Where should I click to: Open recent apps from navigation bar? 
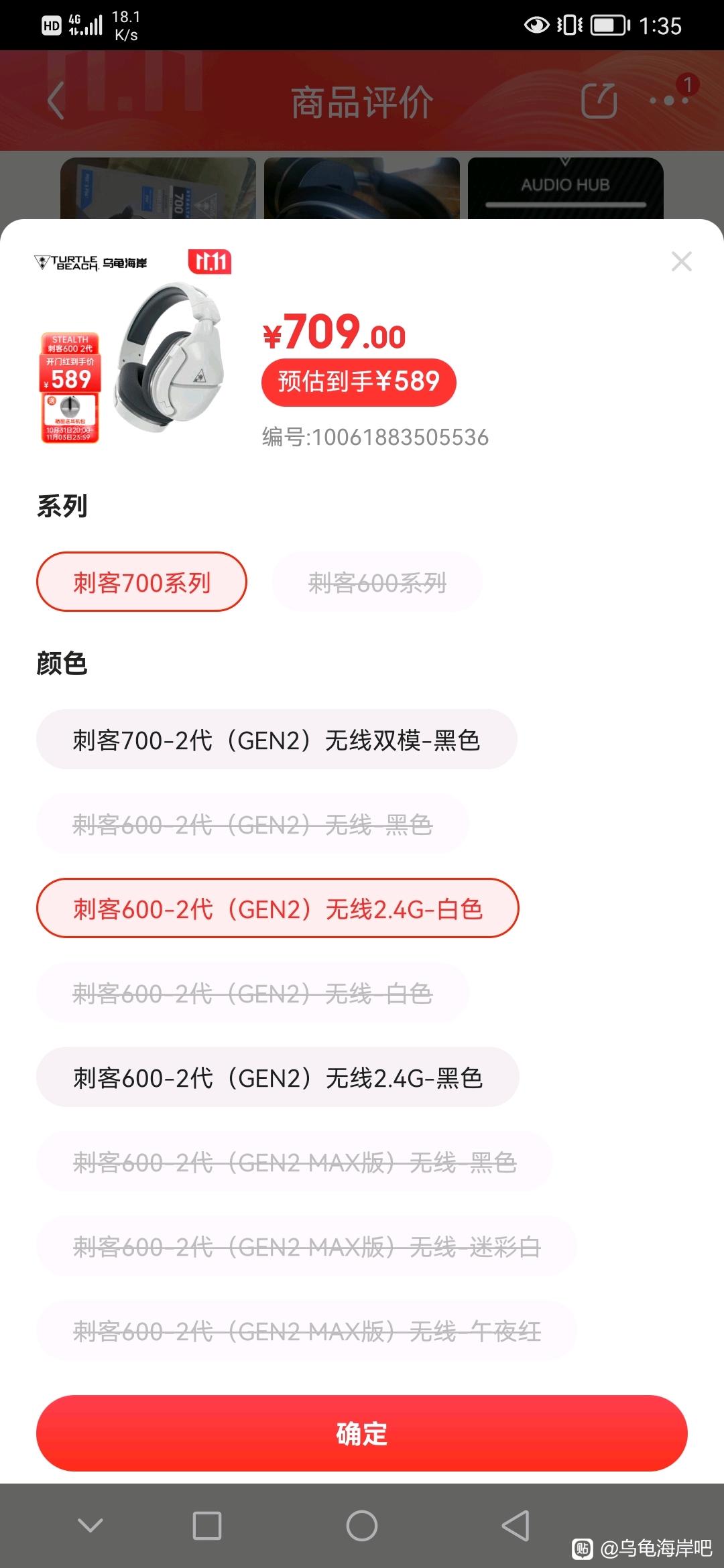206,1526
